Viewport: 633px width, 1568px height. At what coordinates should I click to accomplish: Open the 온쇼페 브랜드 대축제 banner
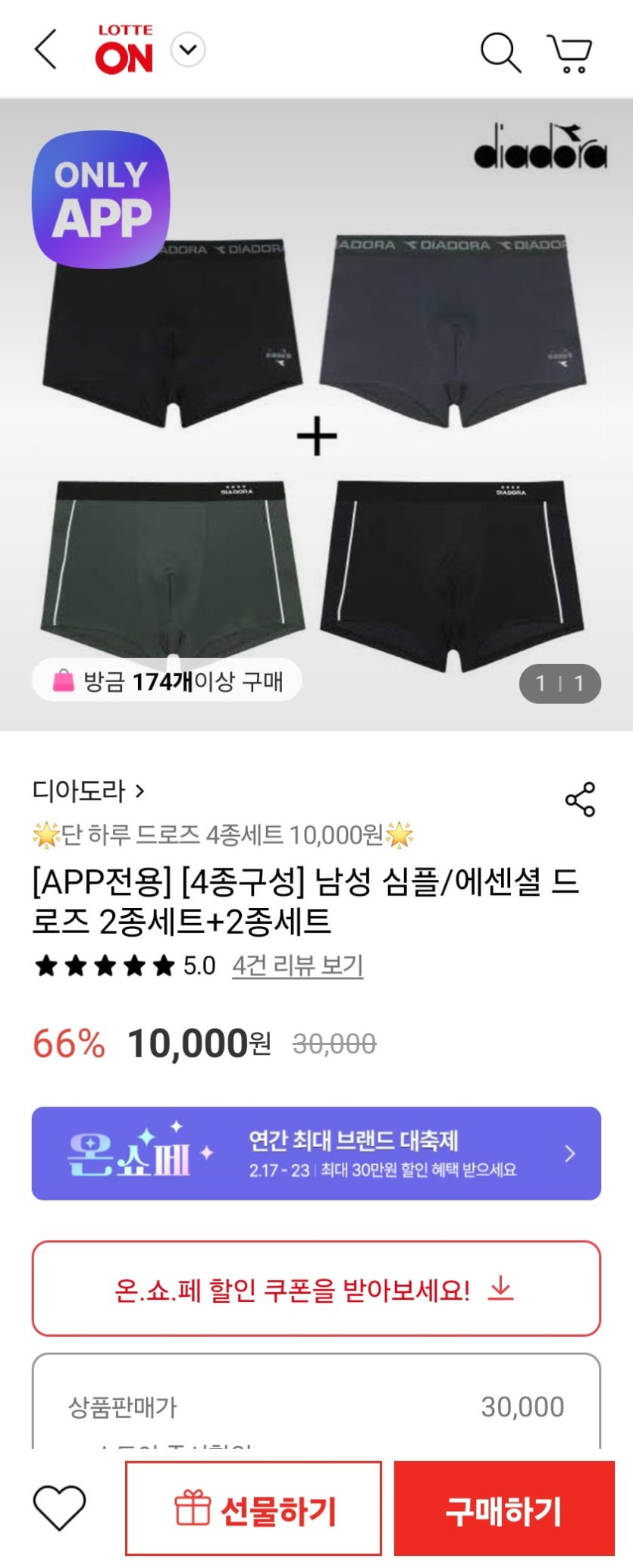coord(316,1153)
